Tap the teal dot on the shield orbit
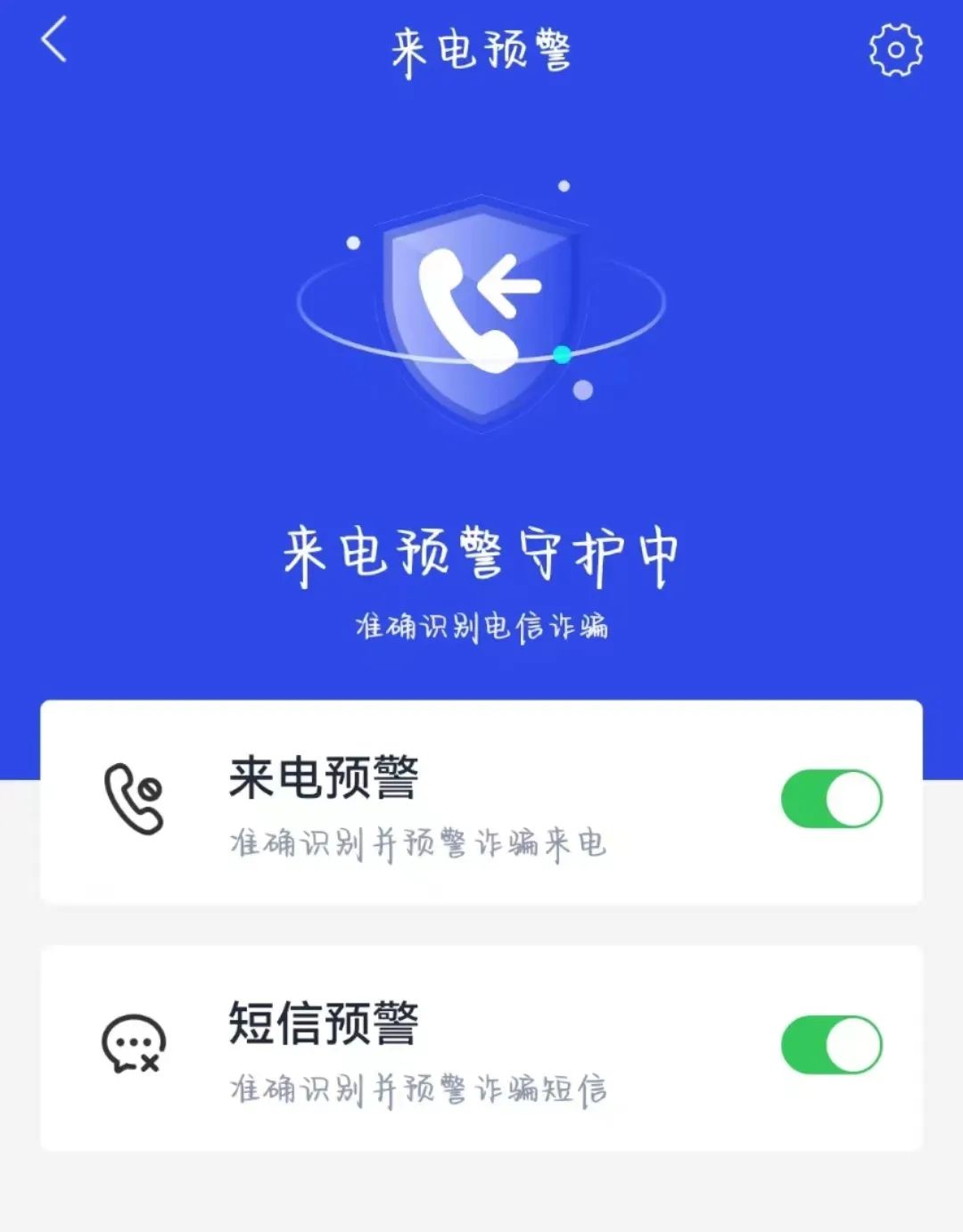The height and width of the screenshot is (1232, 963). (562, 353)
